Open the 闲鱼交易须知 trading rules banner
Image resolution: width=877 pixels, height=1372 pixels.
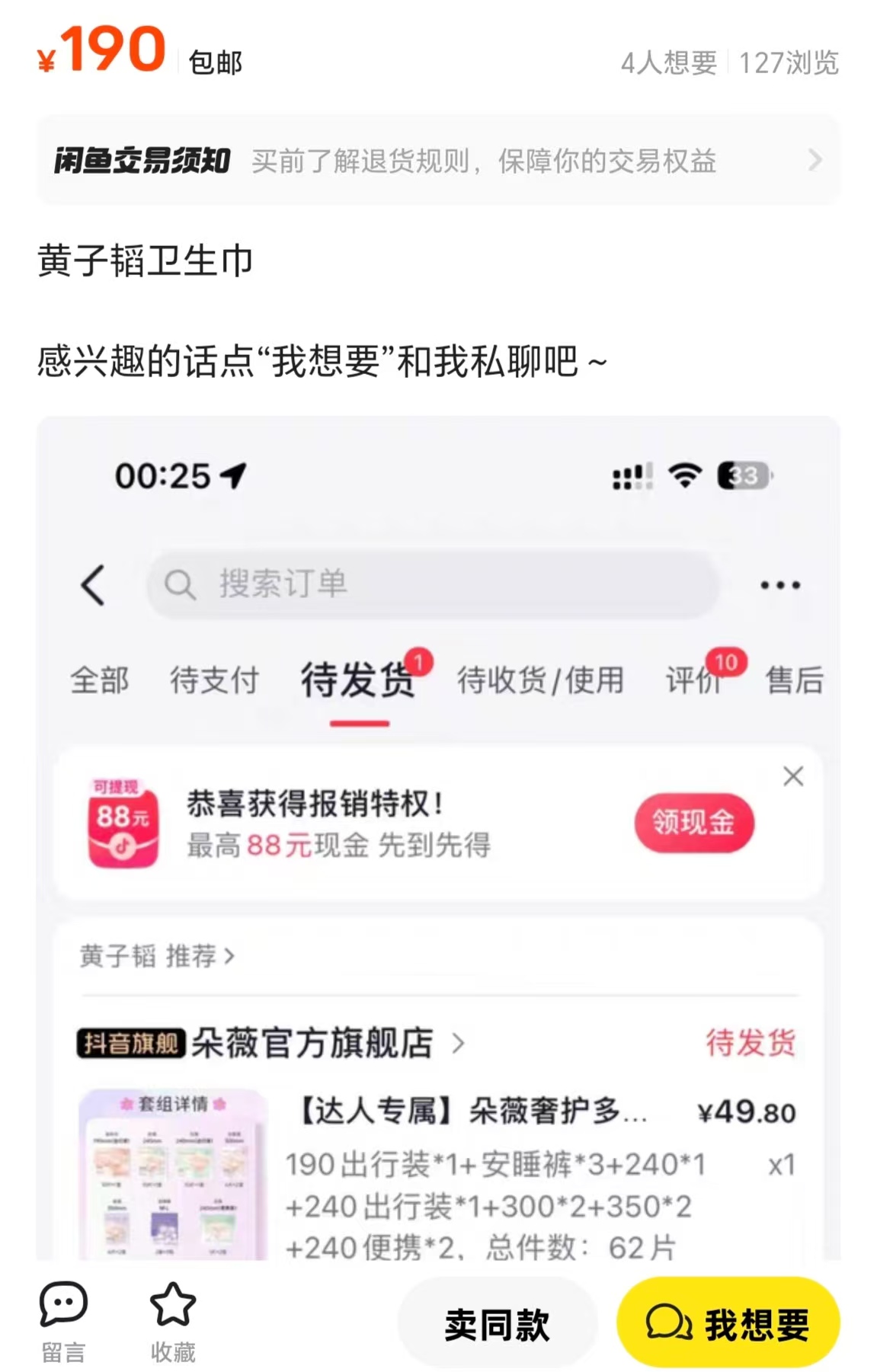pos(438,161)
